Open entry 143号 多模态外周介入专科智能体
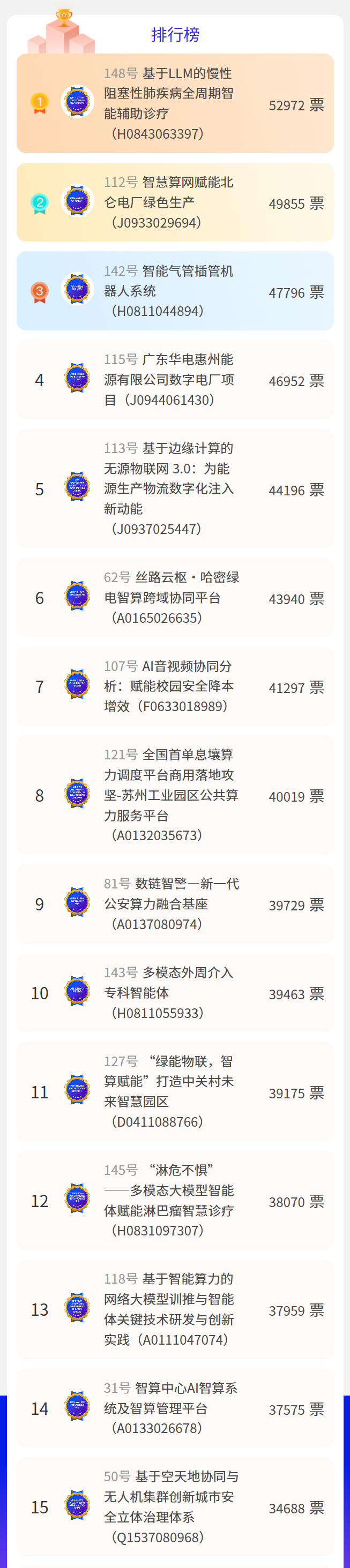This screenshot has width=350, height=1568. pos(168,993)
